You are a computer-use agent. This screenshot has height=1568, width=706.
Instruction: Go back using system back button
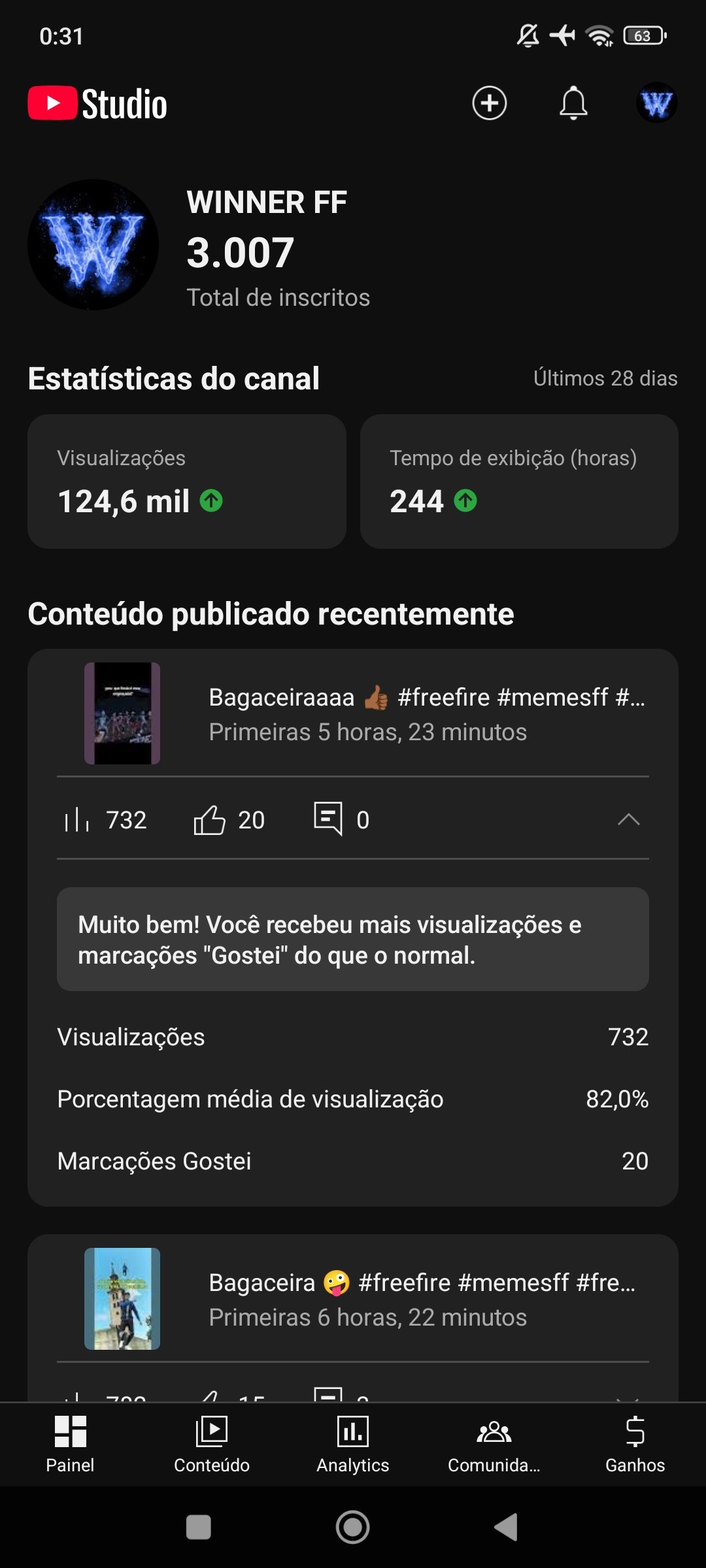tap(507, 1527)
